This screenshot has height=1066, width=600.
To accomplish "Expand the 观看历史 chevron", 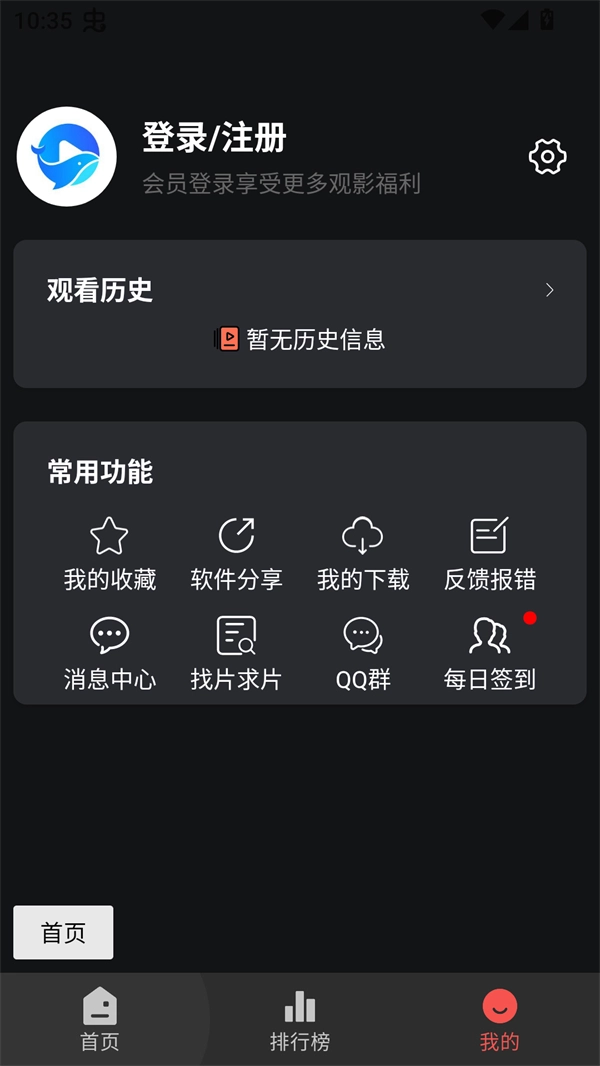I will tap(549, 290).
